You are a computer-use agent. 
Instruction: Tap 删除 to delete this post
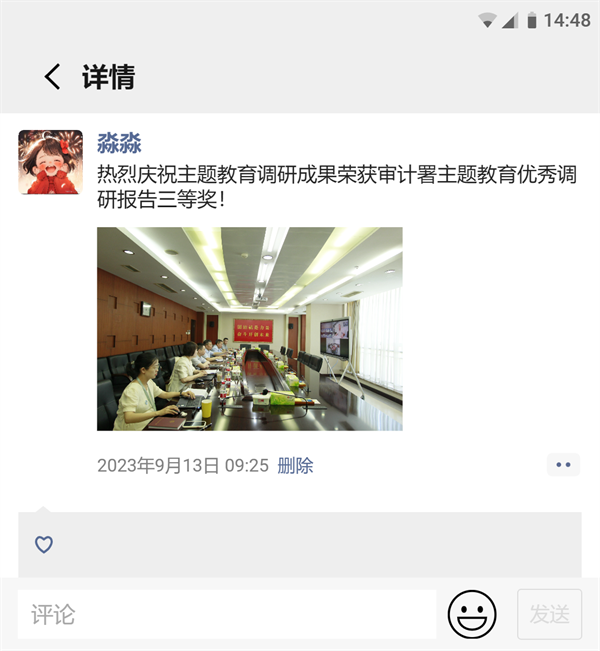tap(295, 465)
